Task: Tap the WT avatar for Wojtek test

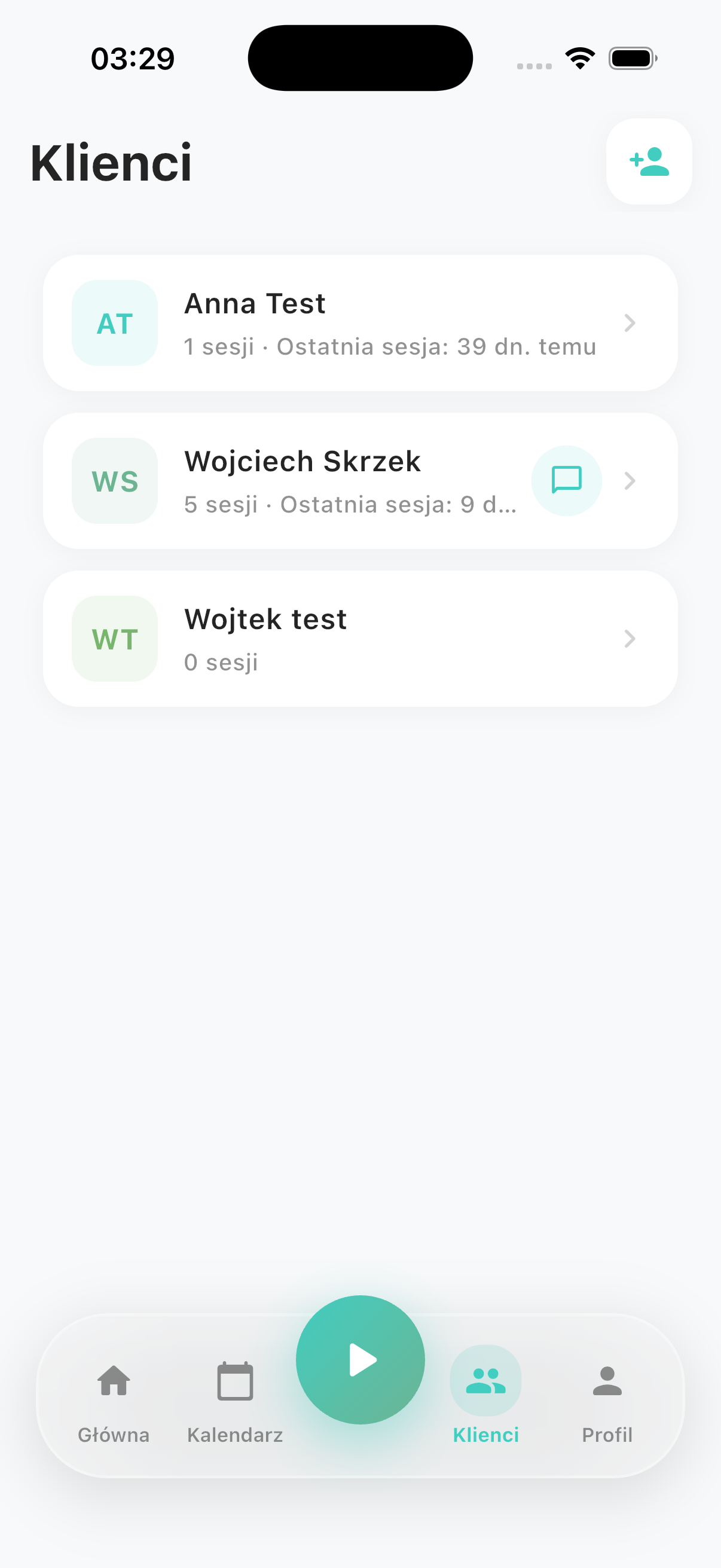Action: (114, 639)
